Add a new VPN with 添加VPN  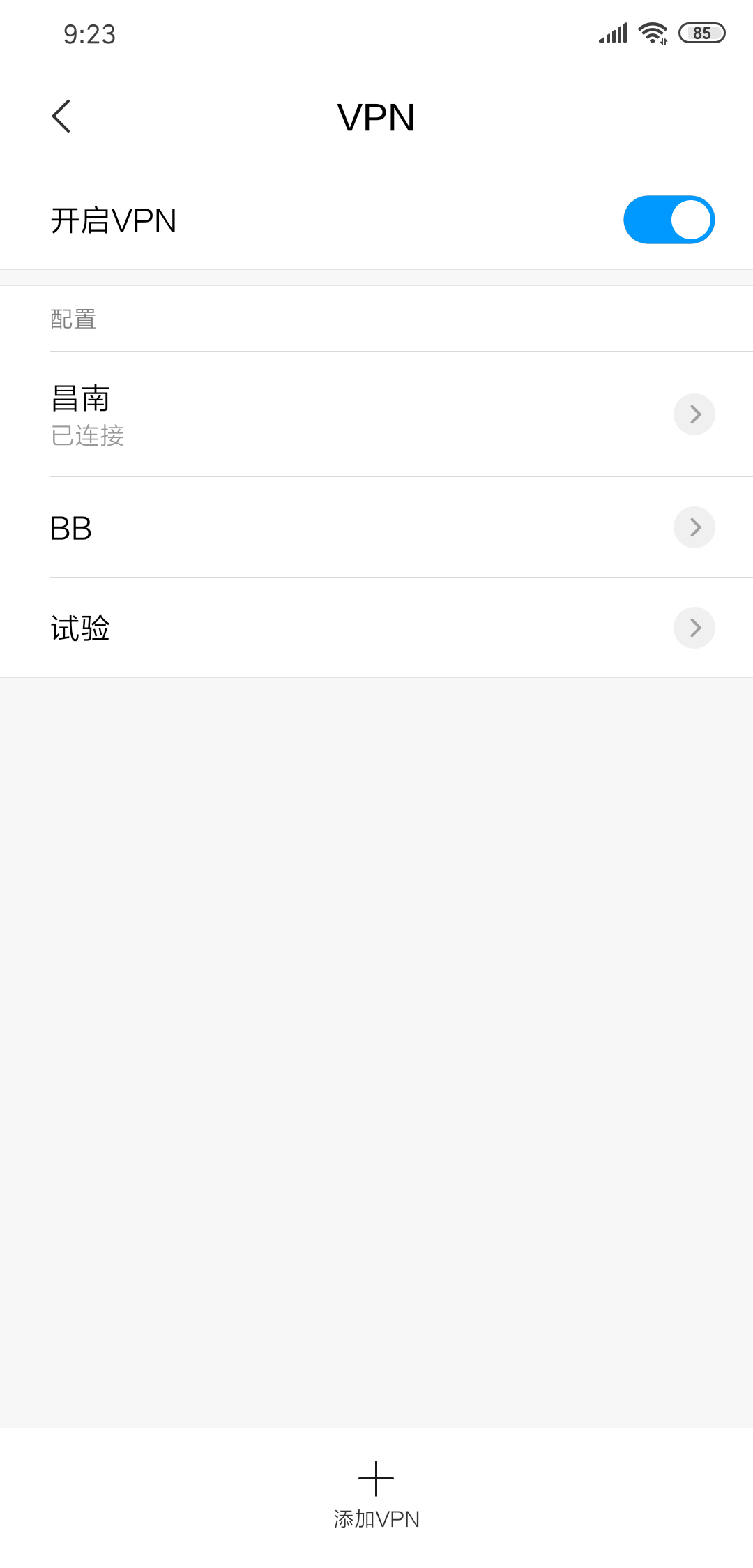(x=376, y=1494)
